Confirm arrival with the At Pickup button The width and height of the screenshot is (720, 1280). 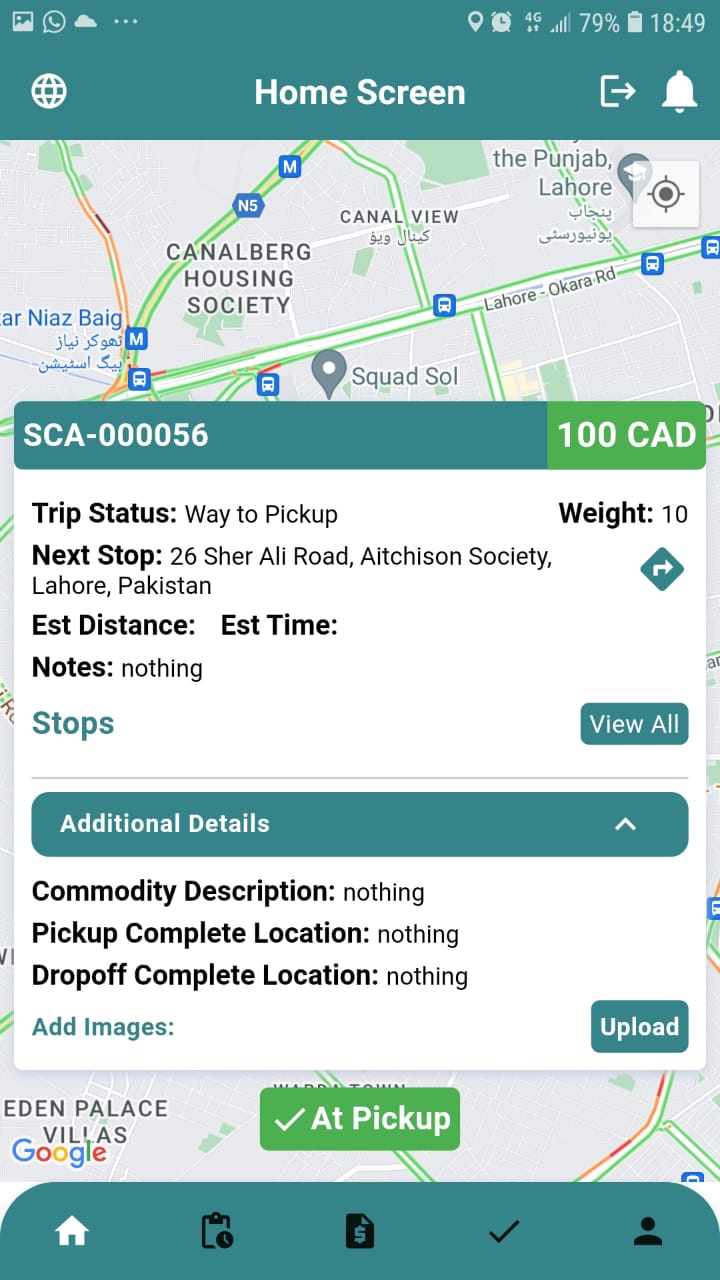(x=359, y=1118)
